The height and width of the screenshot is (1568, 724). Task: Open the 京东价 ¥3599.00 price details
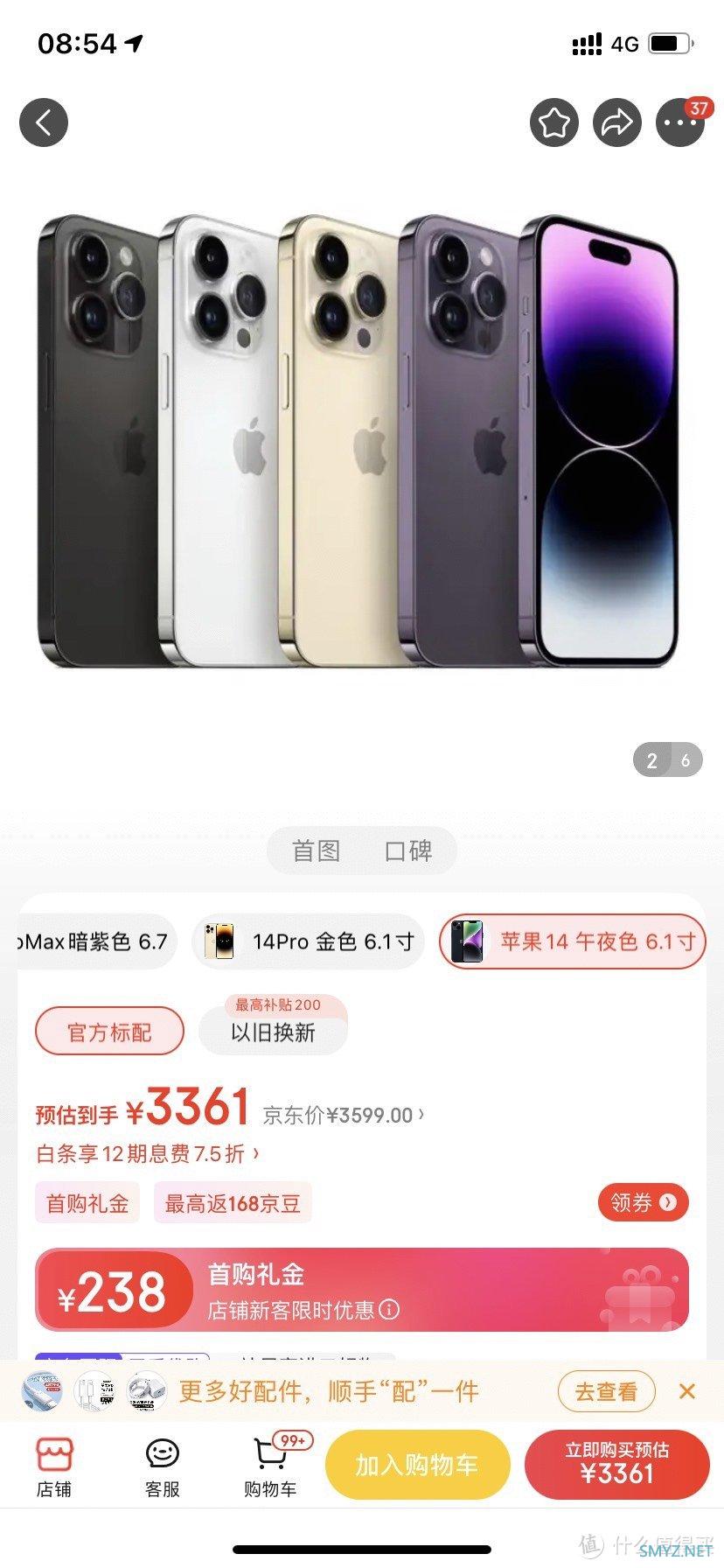[x=344, y=1115]
